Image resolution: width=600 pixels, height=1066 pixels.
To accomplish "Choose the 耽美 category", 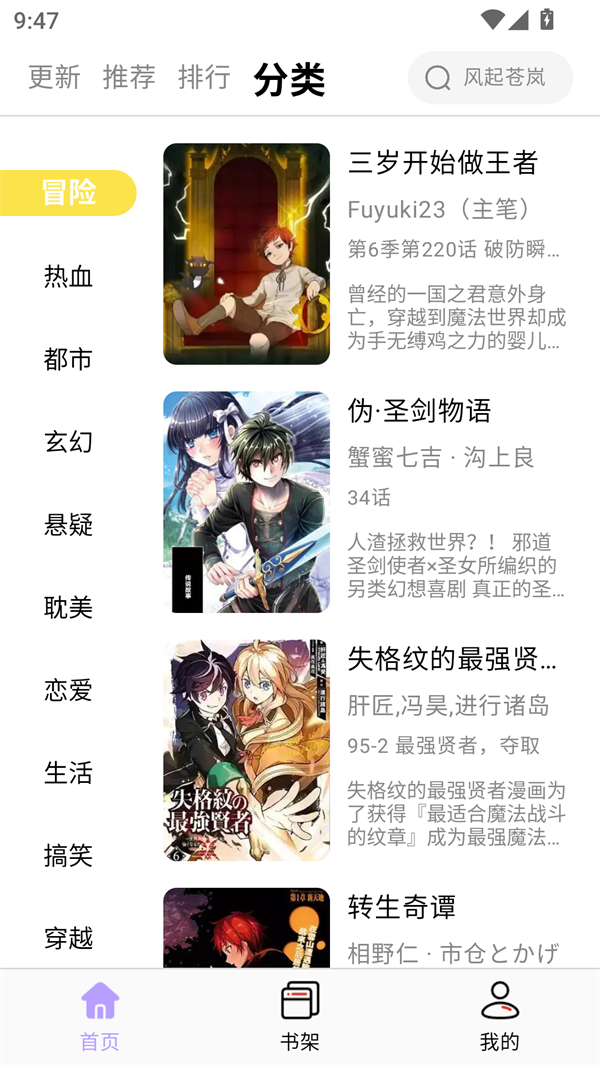I will click(x=68, y=607).
